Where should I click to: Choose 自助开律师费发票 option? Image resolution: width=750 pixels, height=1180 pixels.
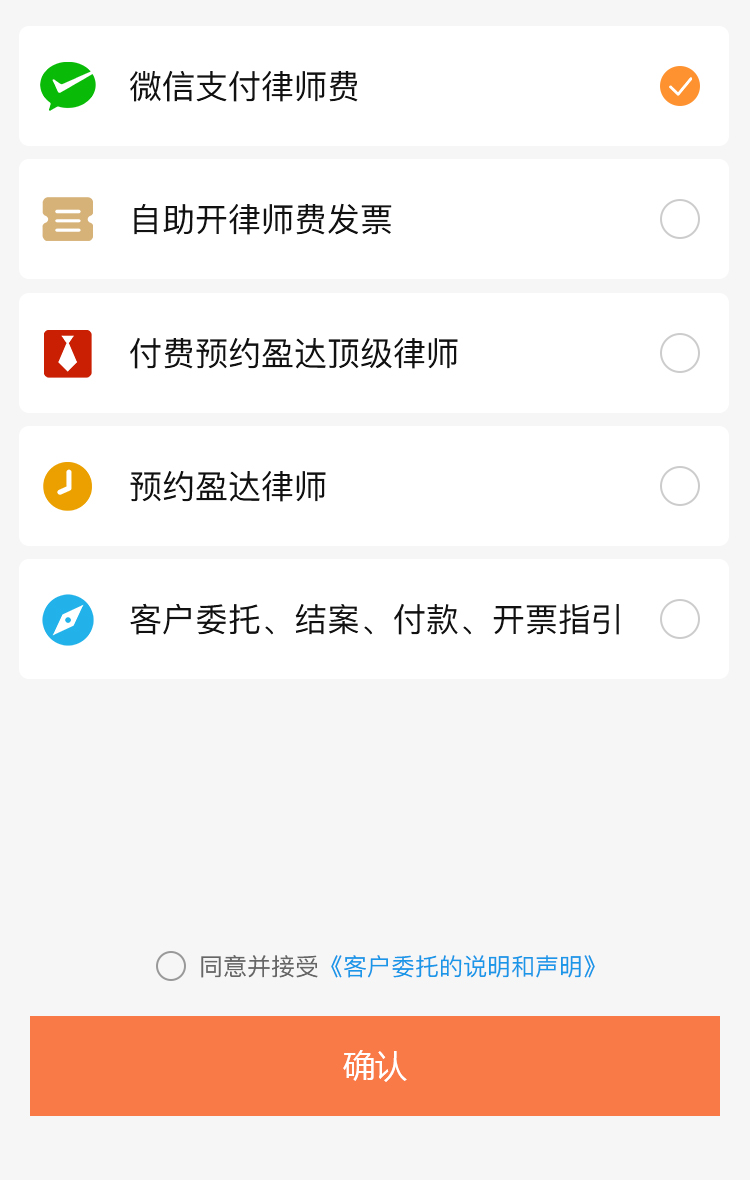tap(679, 219)
